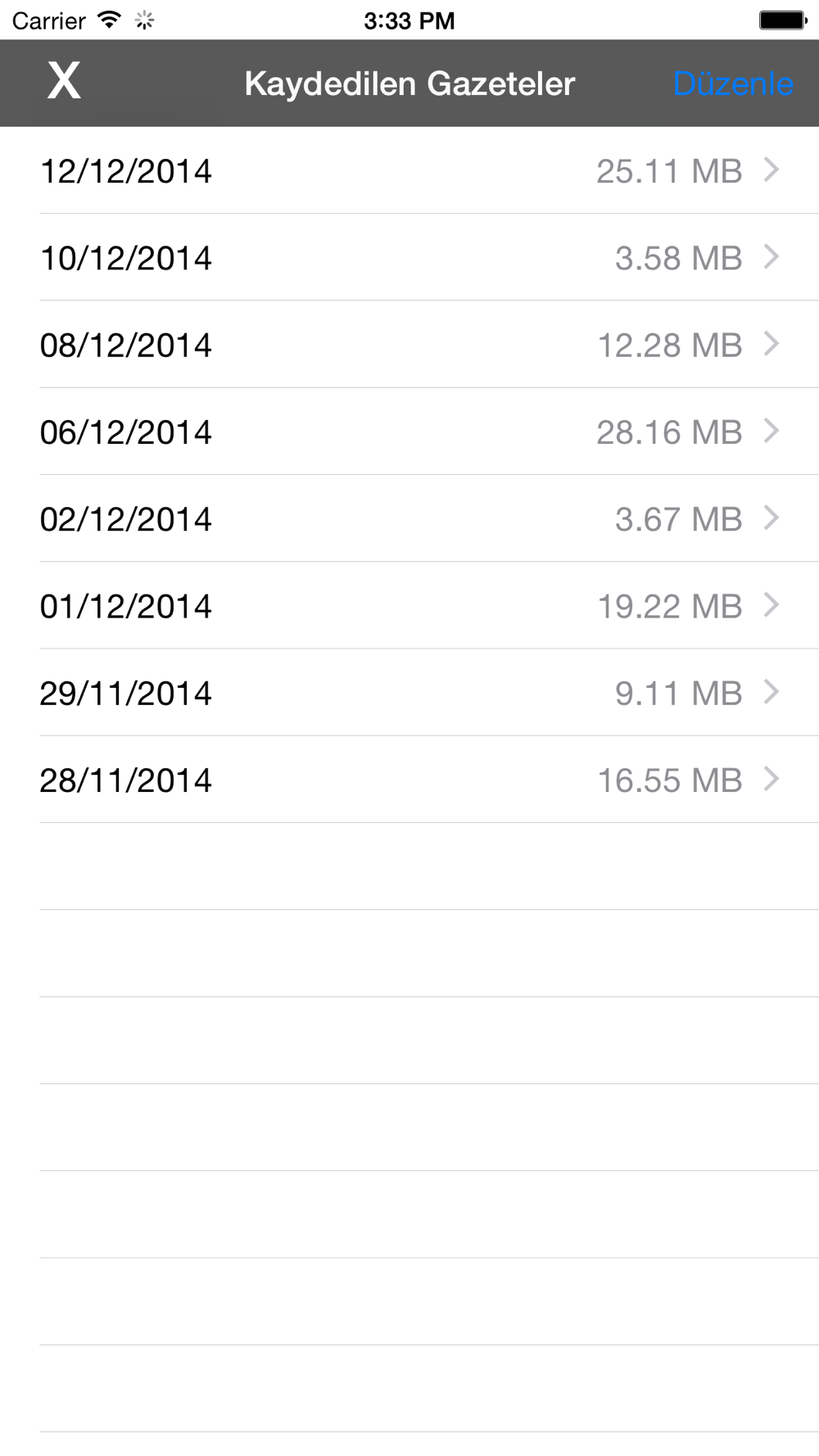The height and width of the screenshot is (1456, 819).
Task: Open the 06/12/2014 issue
Action: 409,432
